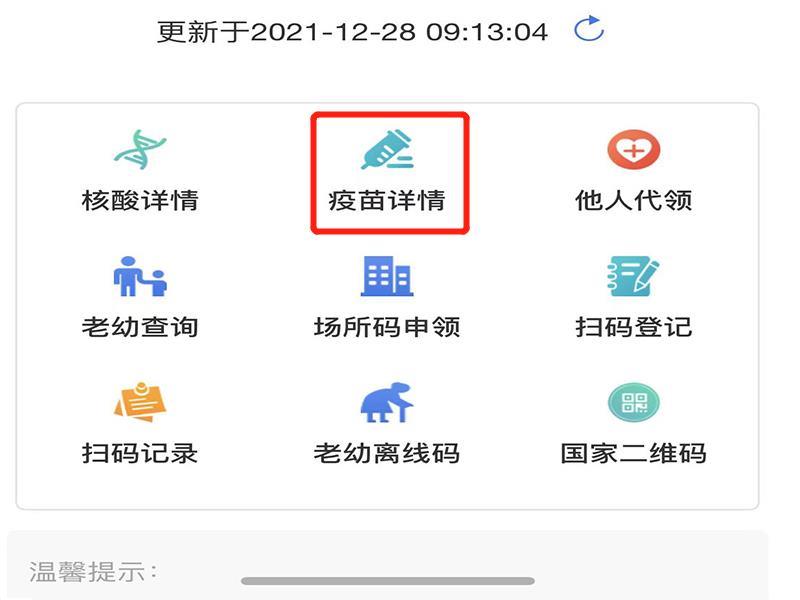This screenshot has width=800, height=600.
Task: Open 老幼离线码 offline code
Action: (387, 425)
